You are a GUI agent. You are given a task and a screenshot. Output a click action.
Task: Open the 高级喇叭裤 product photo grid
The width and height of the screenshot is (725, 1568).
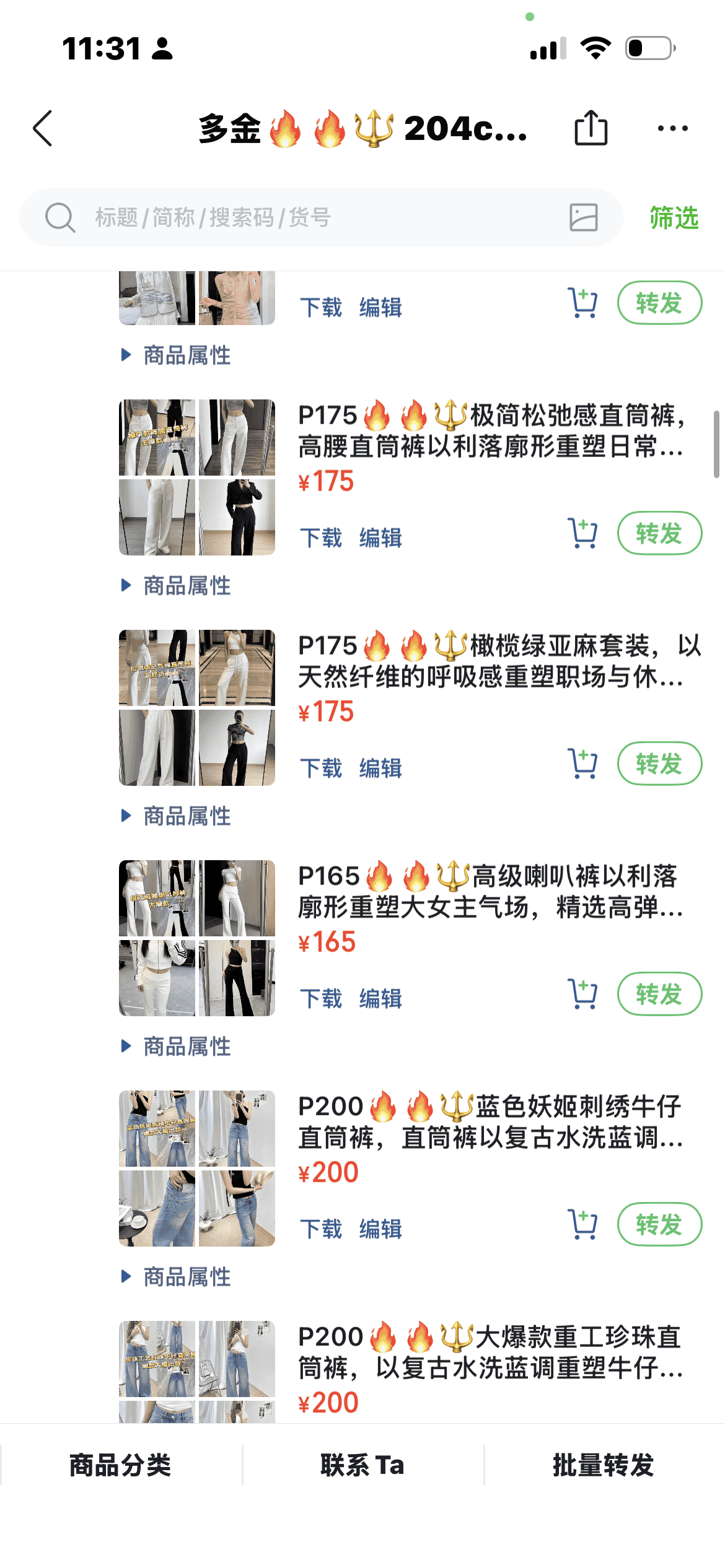click(197, 938)
